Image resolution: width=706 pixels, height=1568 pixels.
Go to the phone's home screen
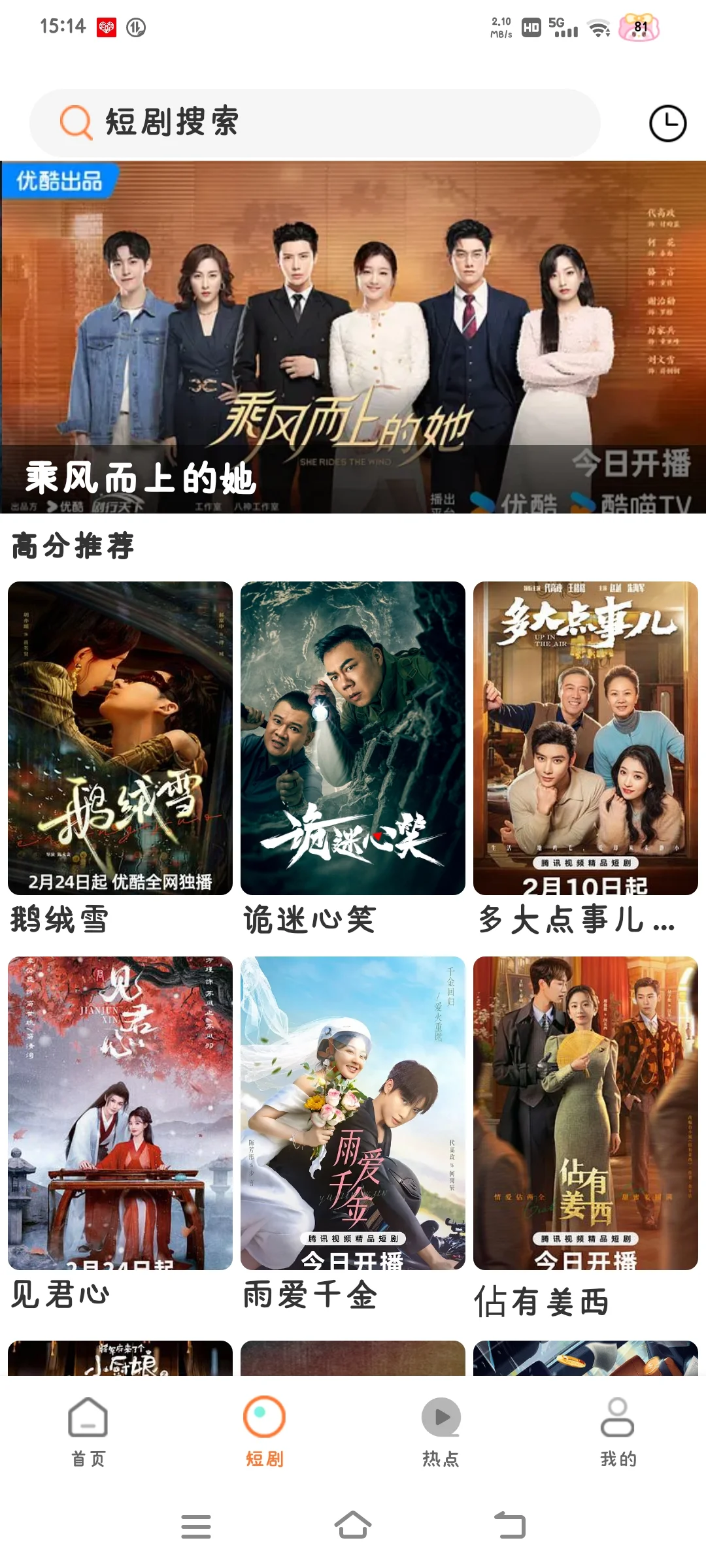pos(353,1526)
